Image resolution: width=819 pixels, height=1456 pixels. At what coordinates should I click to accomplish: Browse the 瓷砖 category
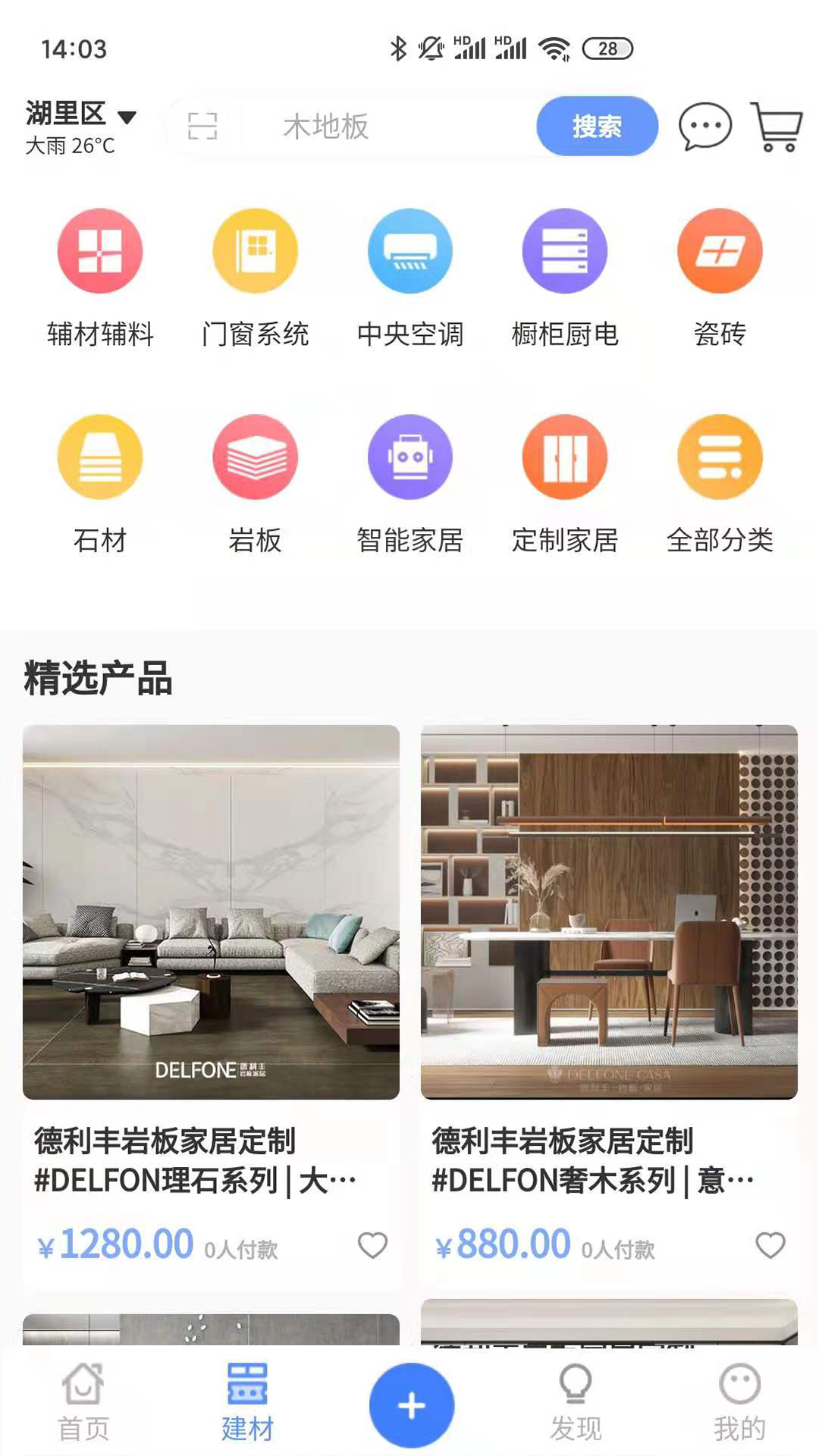(x=720, y=252)
